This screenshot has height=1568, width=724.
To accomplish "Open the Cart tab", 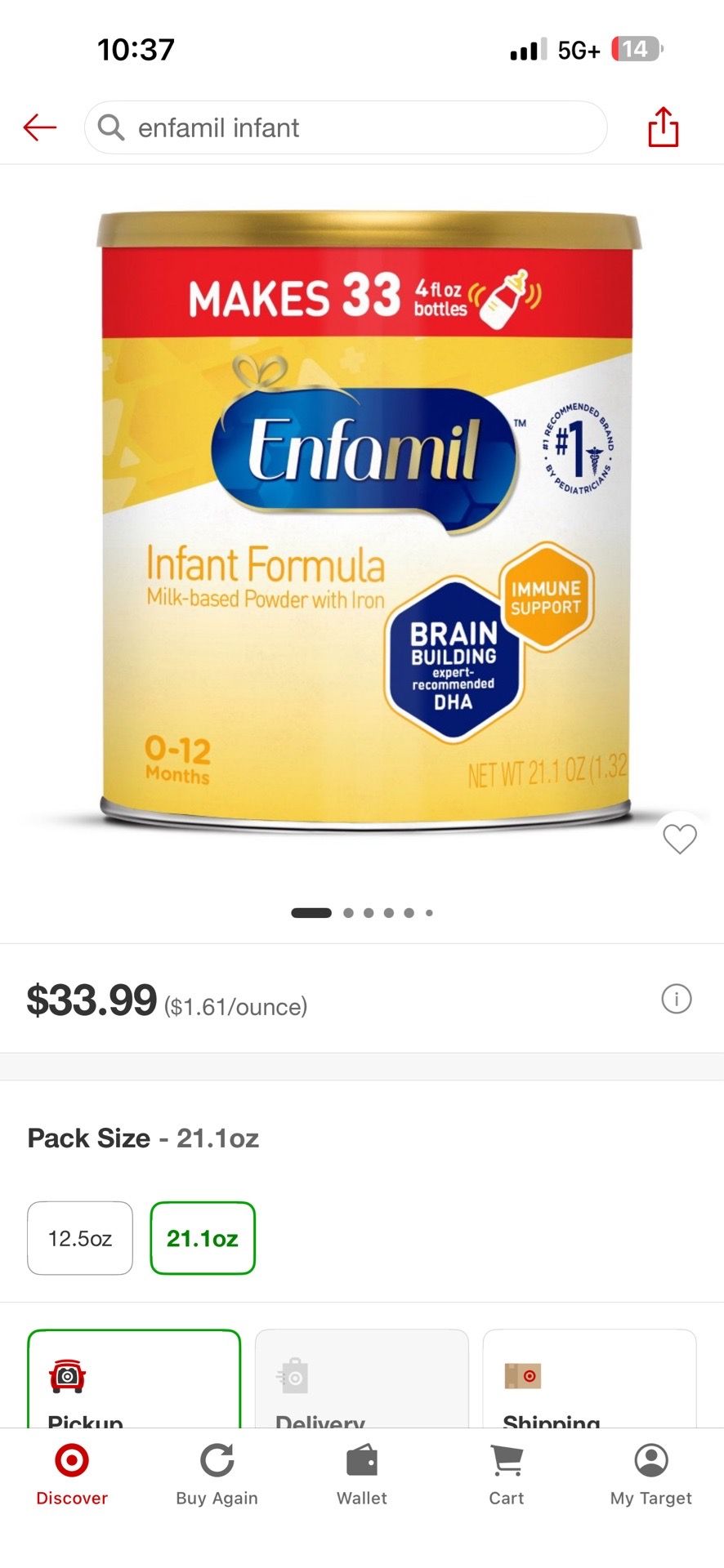I will pos(507,1475).
